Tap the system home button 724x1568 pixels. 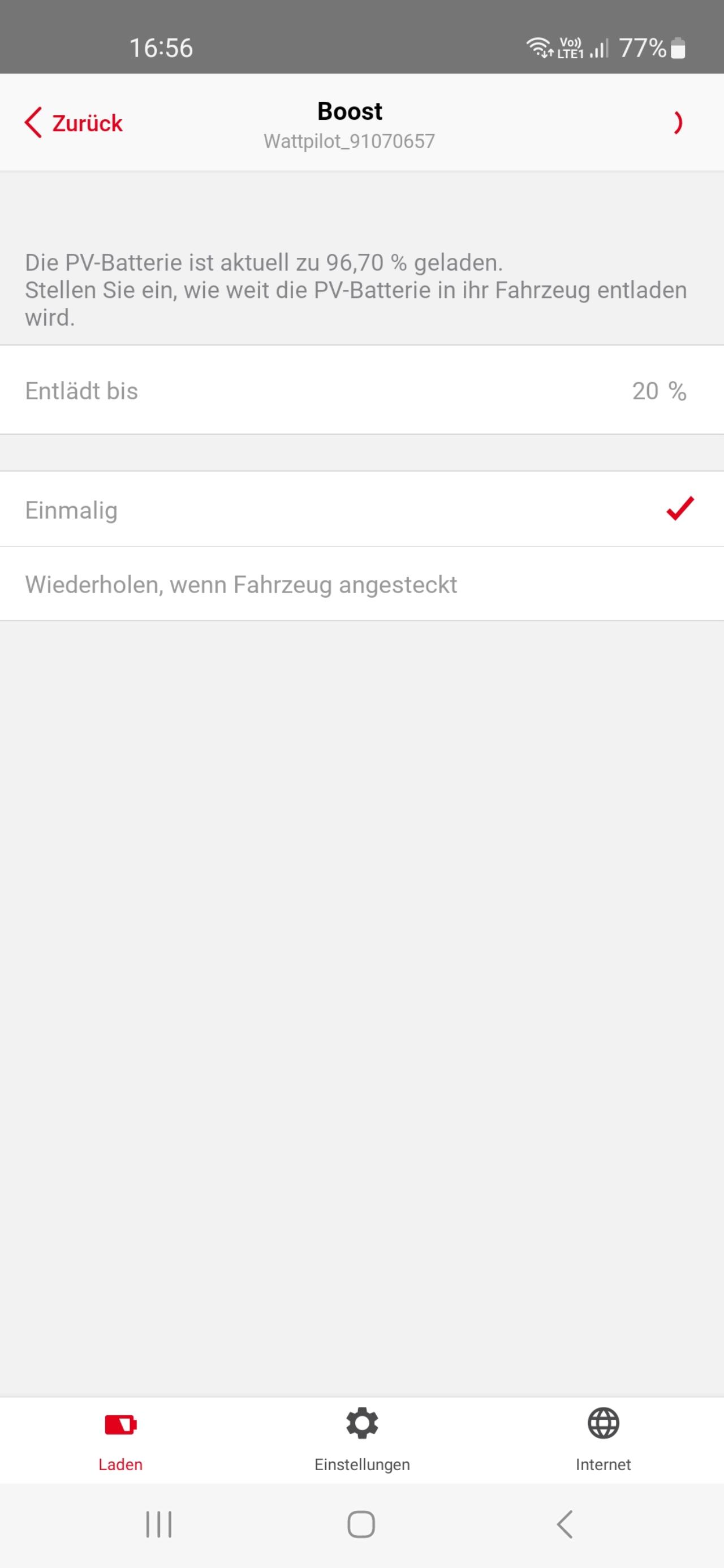(361, 1524)
